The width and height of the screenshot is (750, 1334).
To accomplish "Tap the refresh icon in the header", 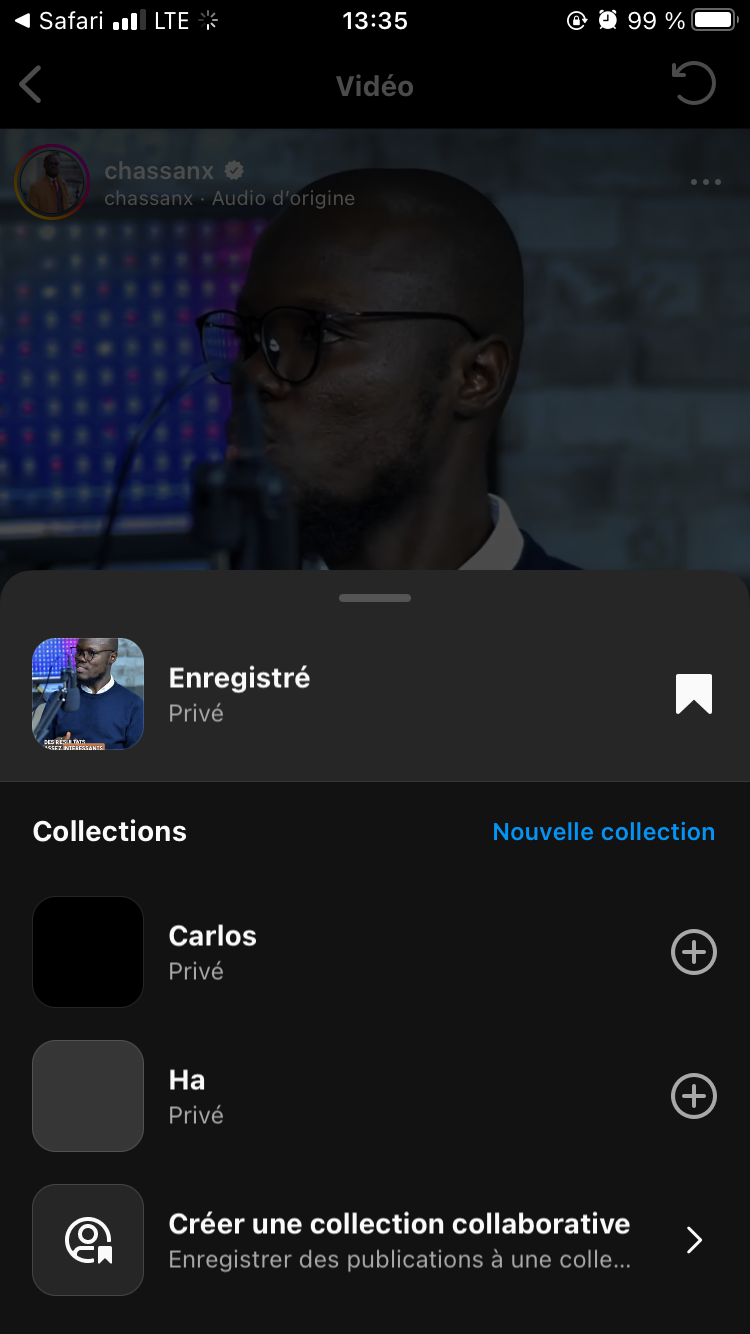I will (x=693, y=84).
